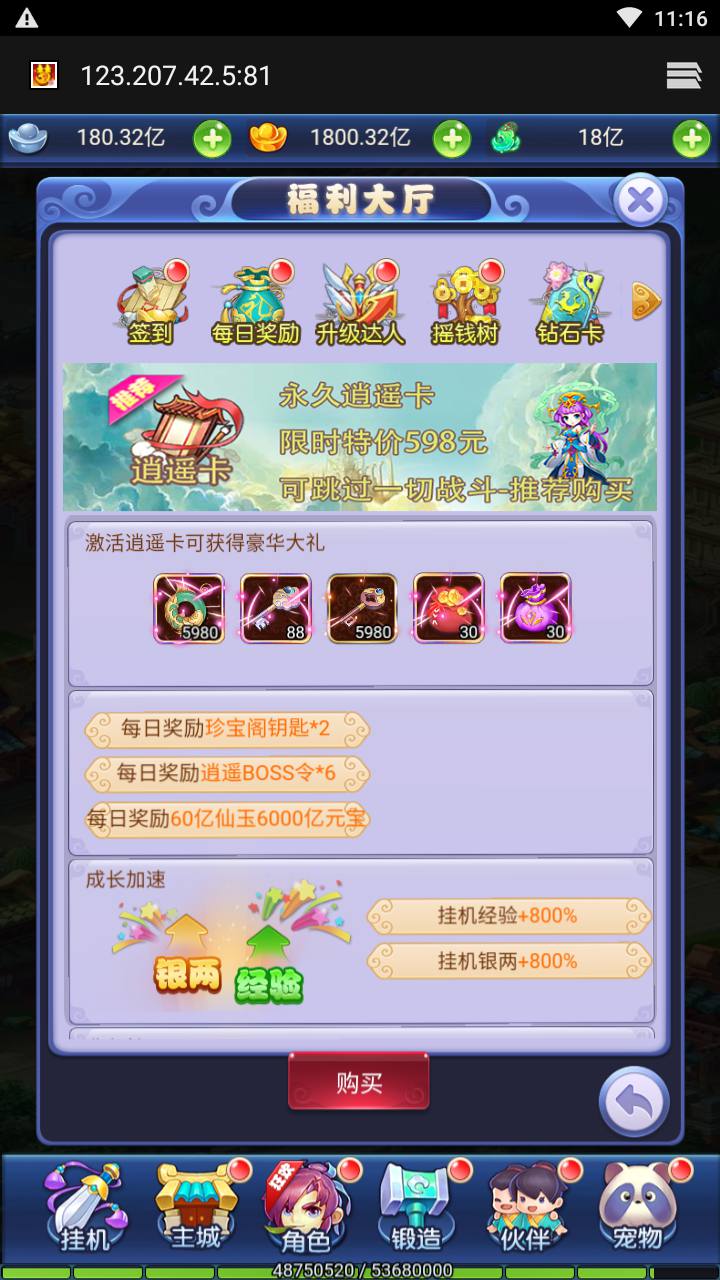720x1280 pixels.
Task: Switch to the 主城 tab
Action: [x=196, y=1207]
